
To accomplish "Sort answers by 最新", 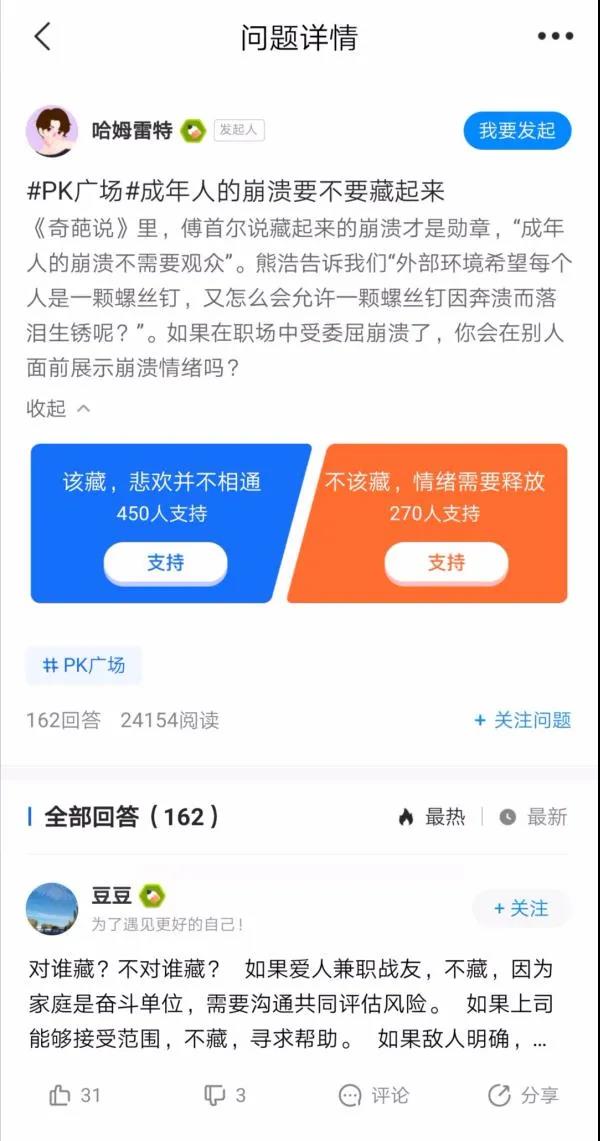I will coord(534,817).
